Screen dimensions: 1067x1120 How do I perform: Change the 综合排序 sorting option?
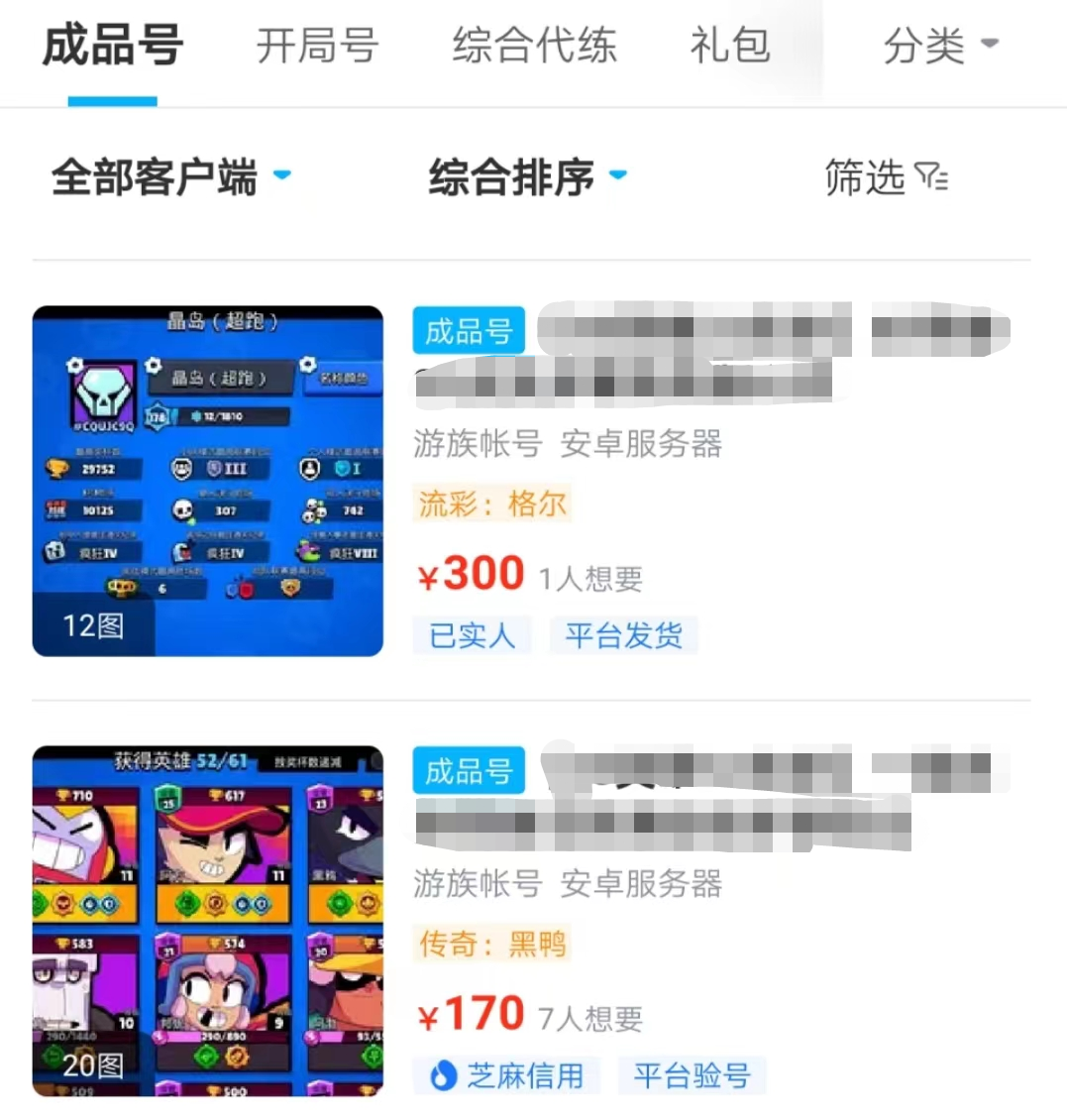(527, 178)
